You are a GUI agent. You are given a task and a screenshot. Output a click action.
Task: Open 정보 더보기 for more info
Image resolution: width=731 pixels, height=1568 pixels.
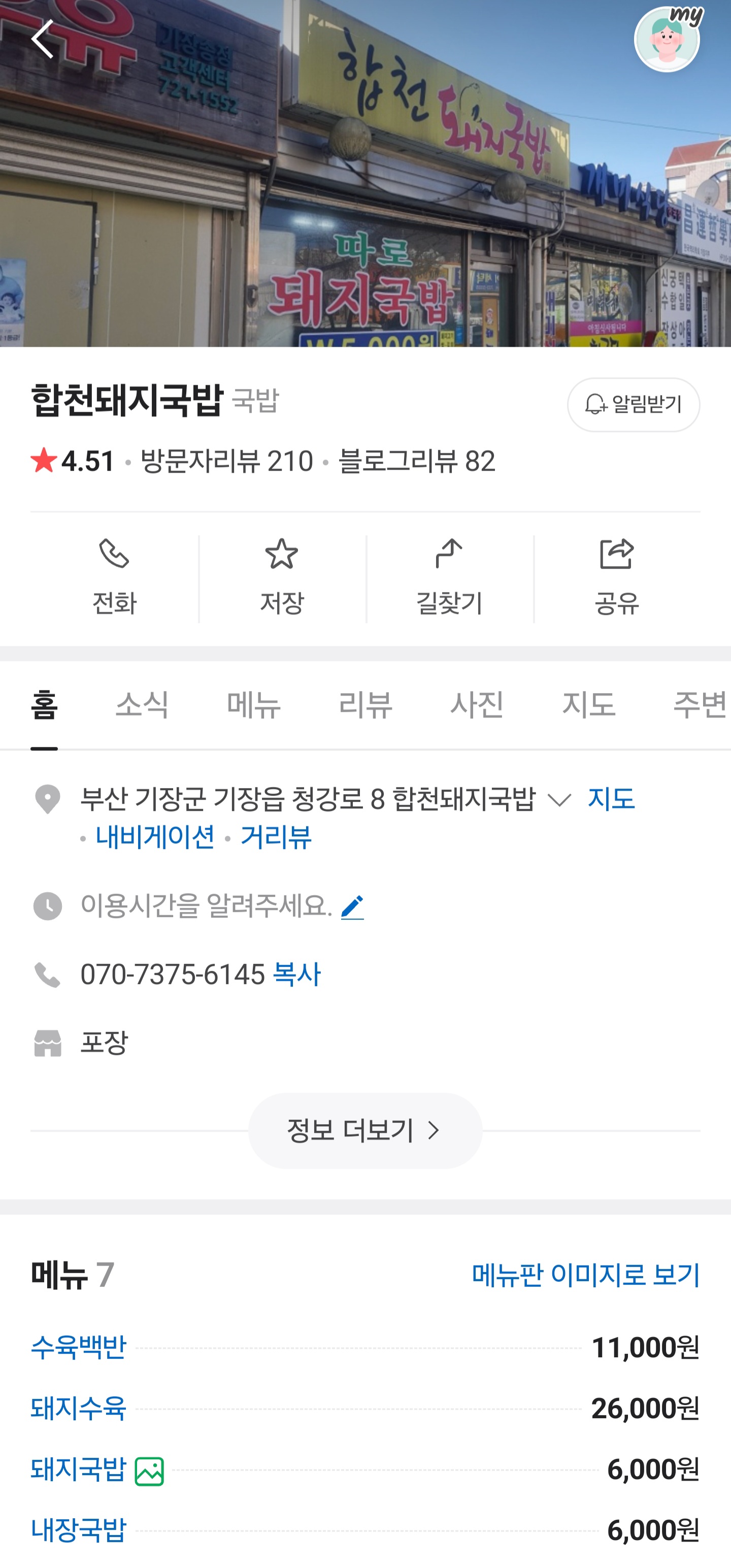point(365,1130)
